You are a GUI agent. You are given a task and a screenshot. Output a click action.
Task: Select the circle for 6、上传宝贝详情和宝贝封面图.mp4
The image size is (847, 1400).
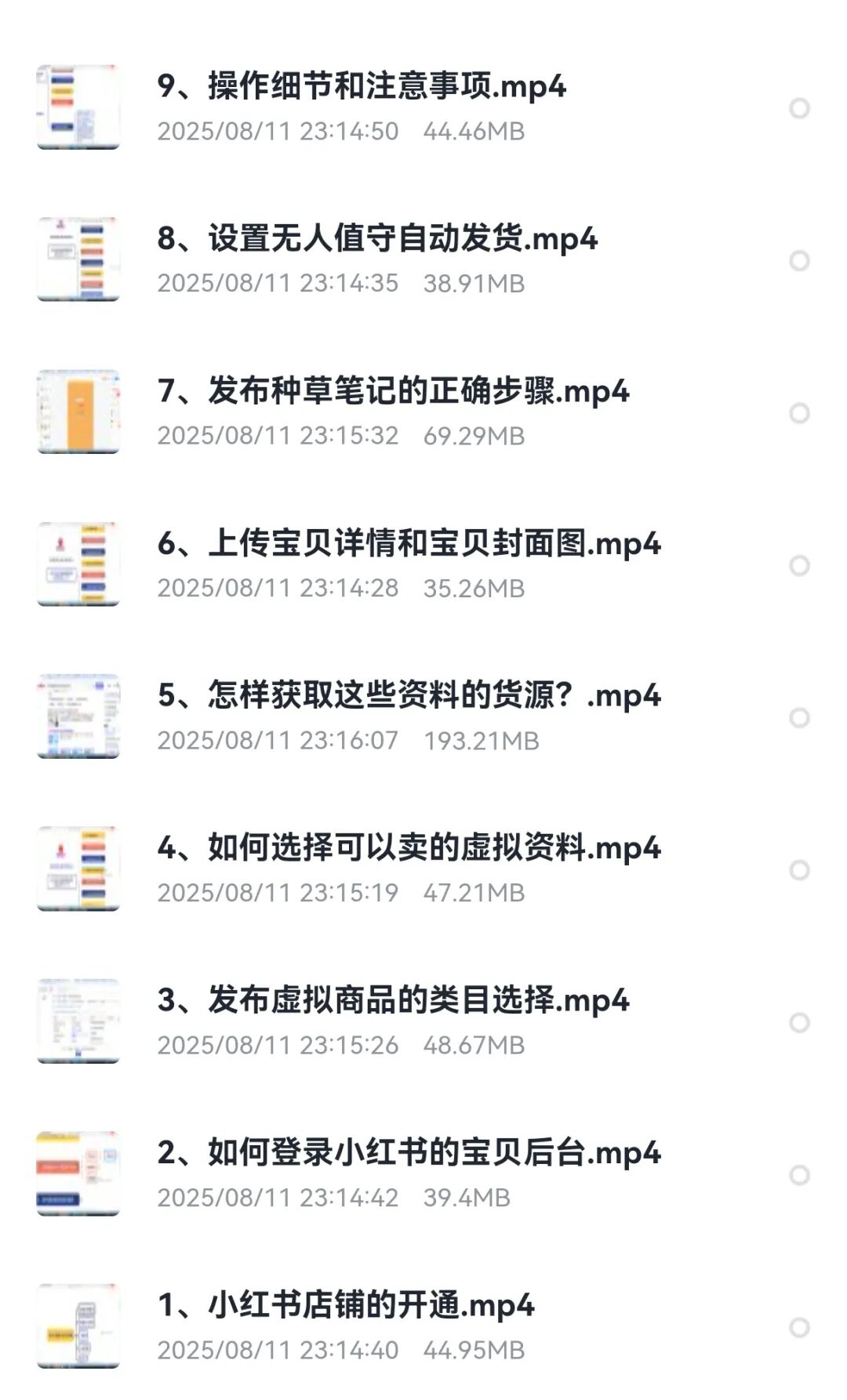pyautogui.click(x=799, y=565)
